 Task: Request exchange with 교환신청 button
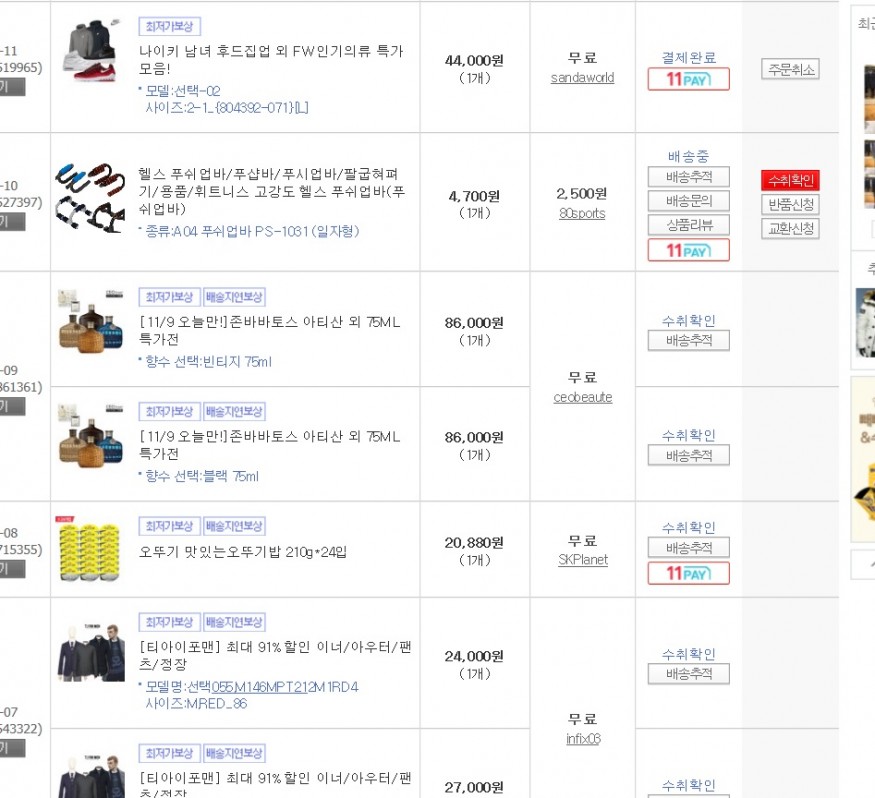(x=790, y=228)
